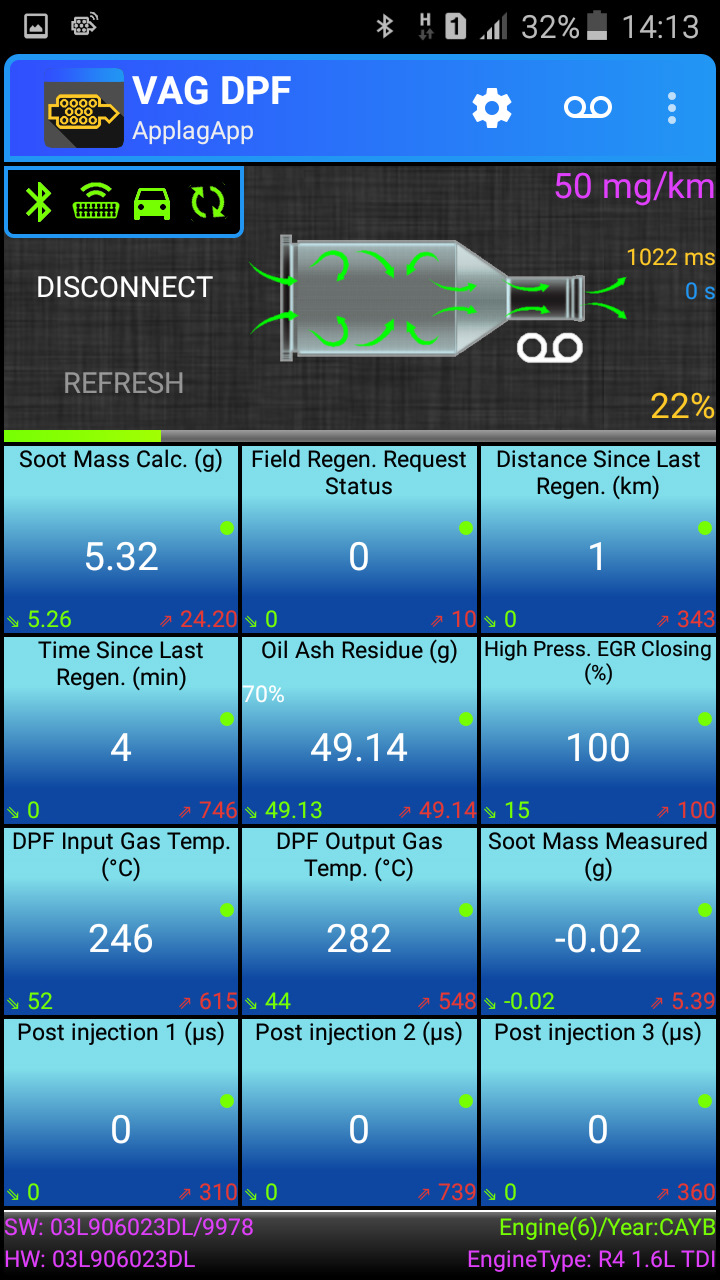Select the Post injection 1 tile
Screen dimensions: 720x1280
pos(121,1112)
